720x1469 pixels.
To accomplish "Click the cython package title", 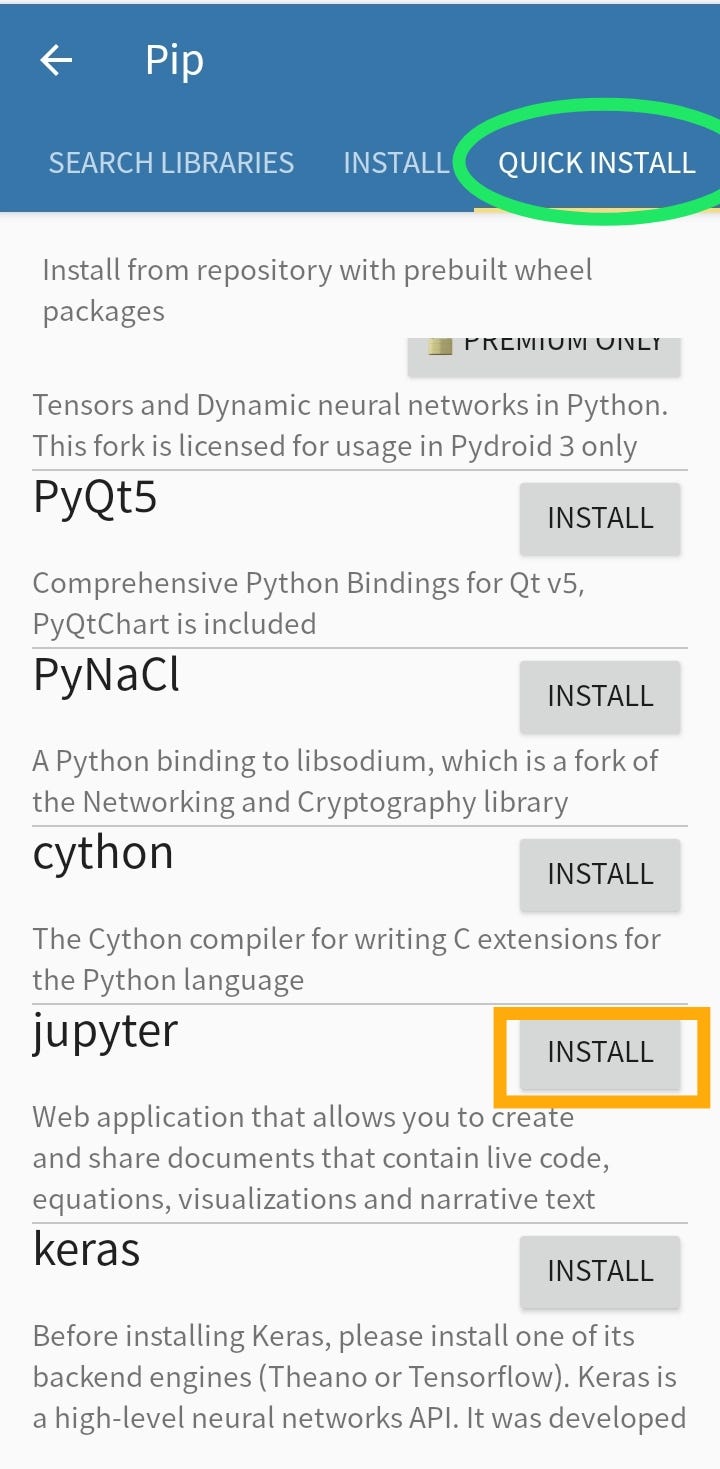I will point(102,852).
